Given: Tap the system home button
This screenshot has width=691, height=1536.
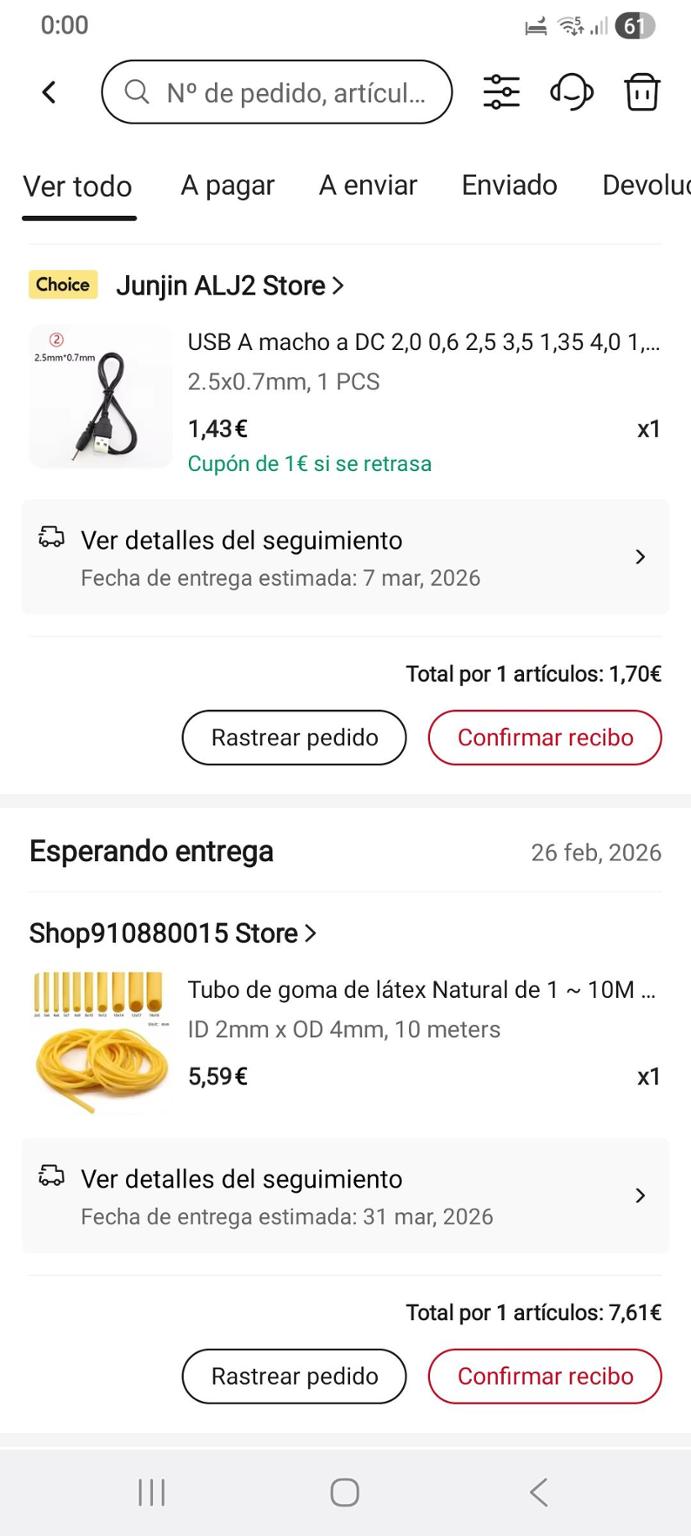Looking at the screenshot, I should click(x=345, y=1493).
